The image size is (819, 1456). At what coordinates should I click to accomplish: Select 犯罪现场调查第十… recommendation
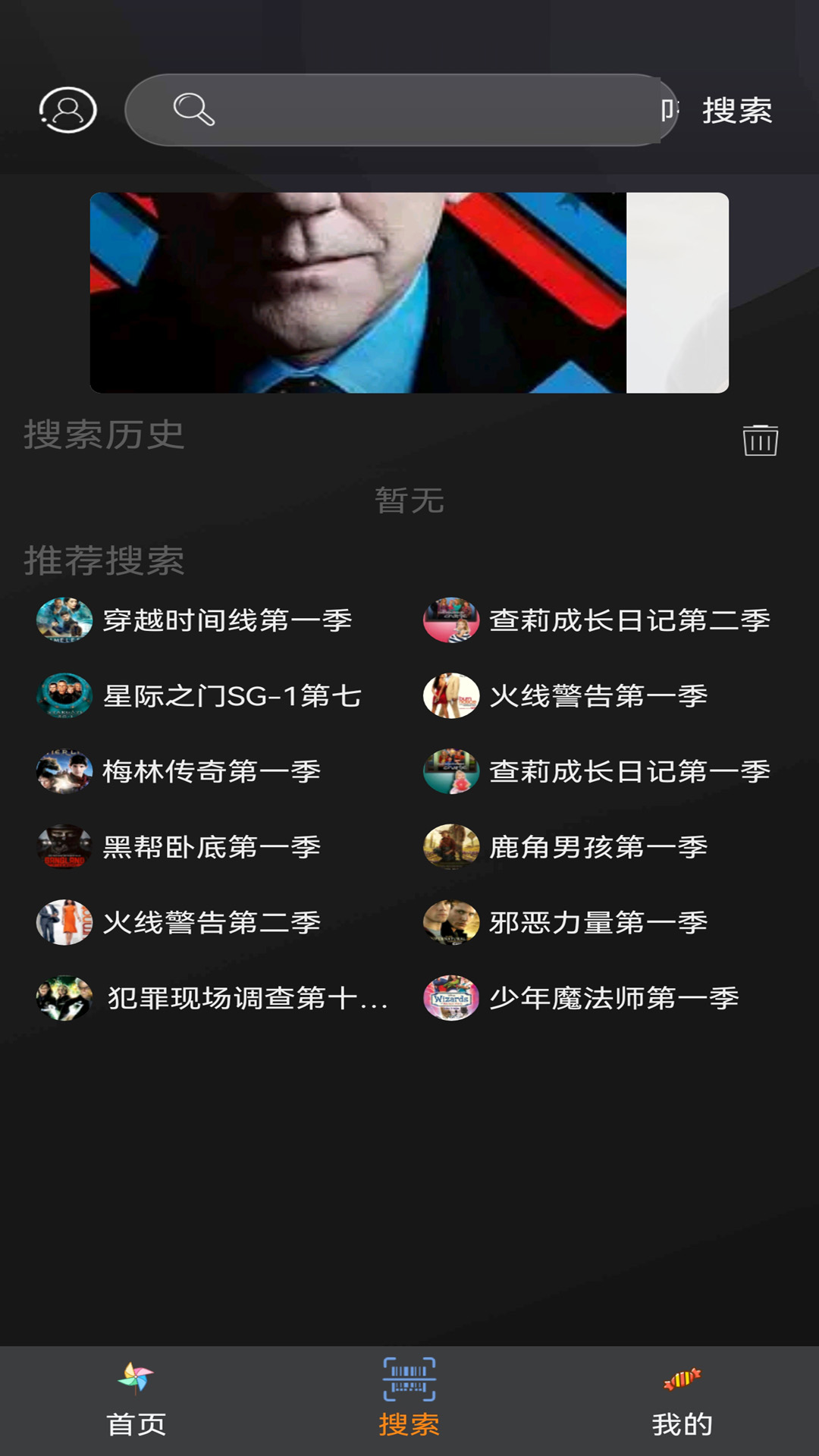click(212, 998)
